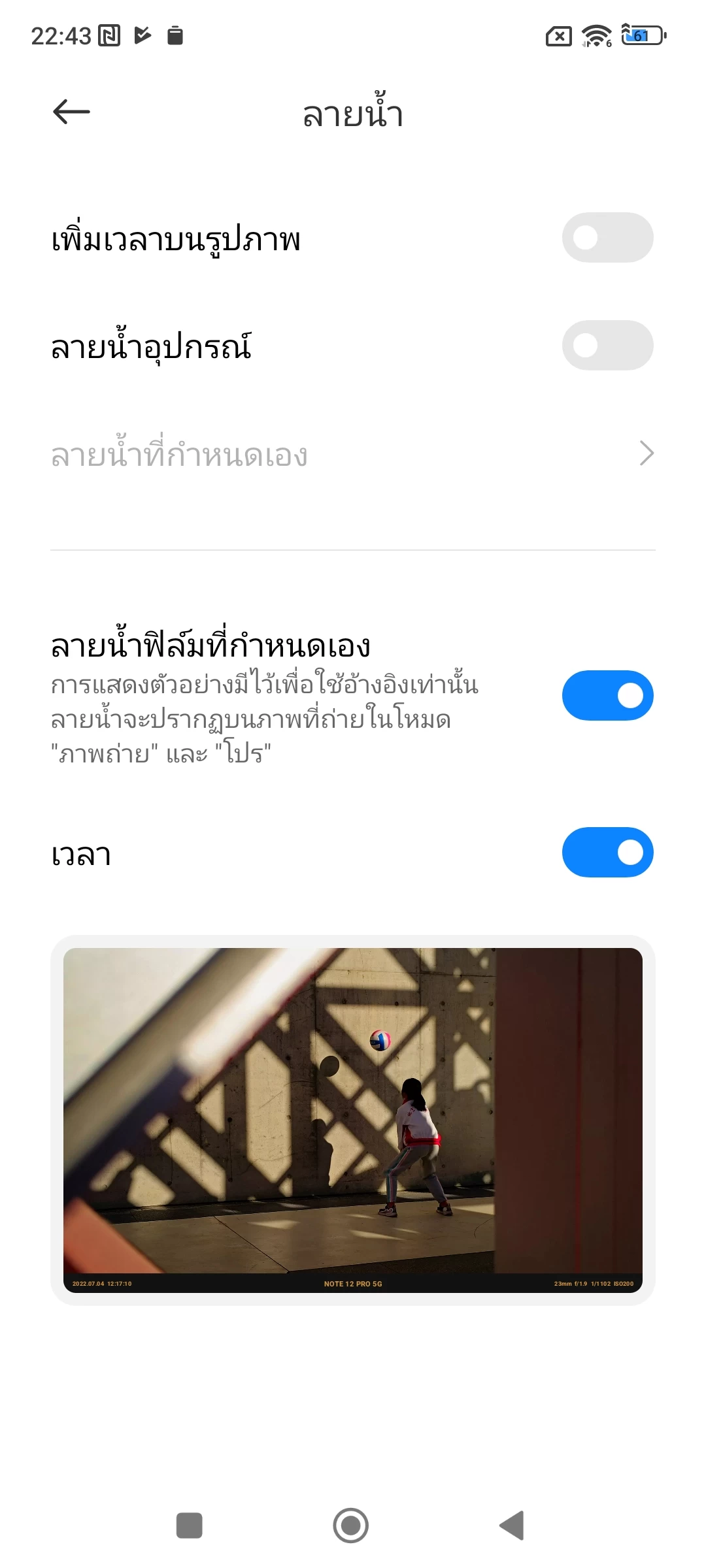Go back using the top-left arrow

pos(71,112)
